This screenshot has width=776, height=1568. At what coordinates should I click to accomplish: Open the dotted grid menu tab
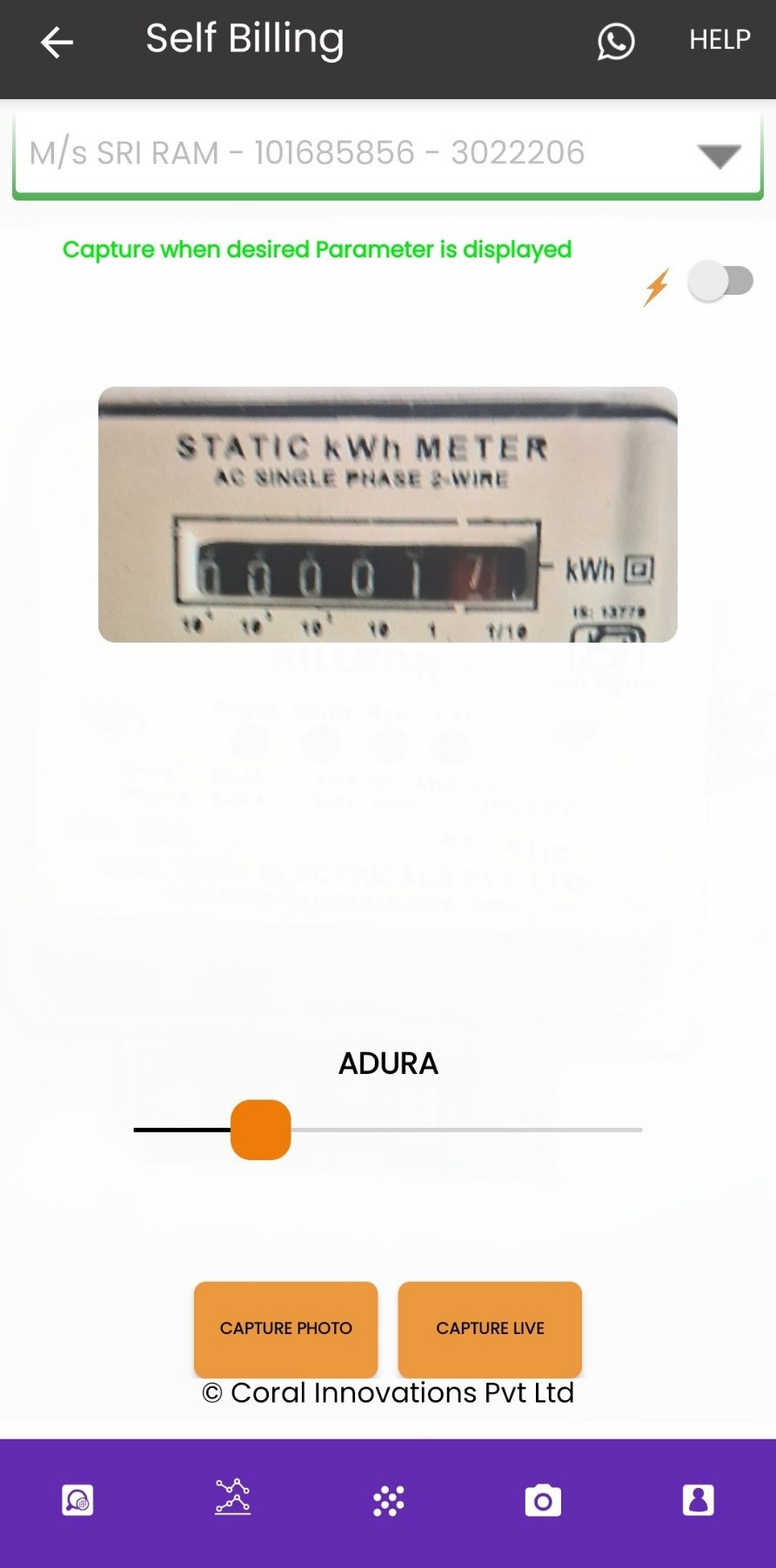[x=388, y=1500]
